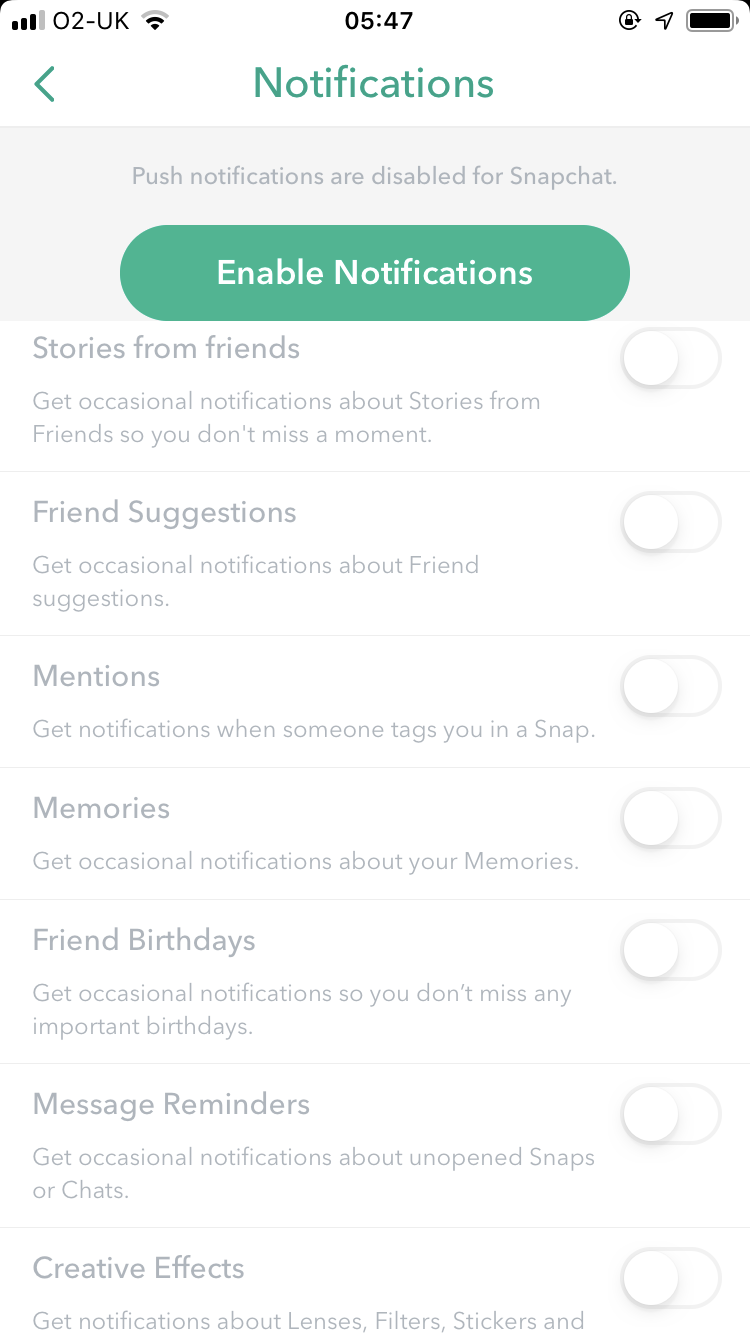Turn on Friend Suggestions notifications
The image size is (750, 1334).
pyautogui.click(x=671, y=522)
